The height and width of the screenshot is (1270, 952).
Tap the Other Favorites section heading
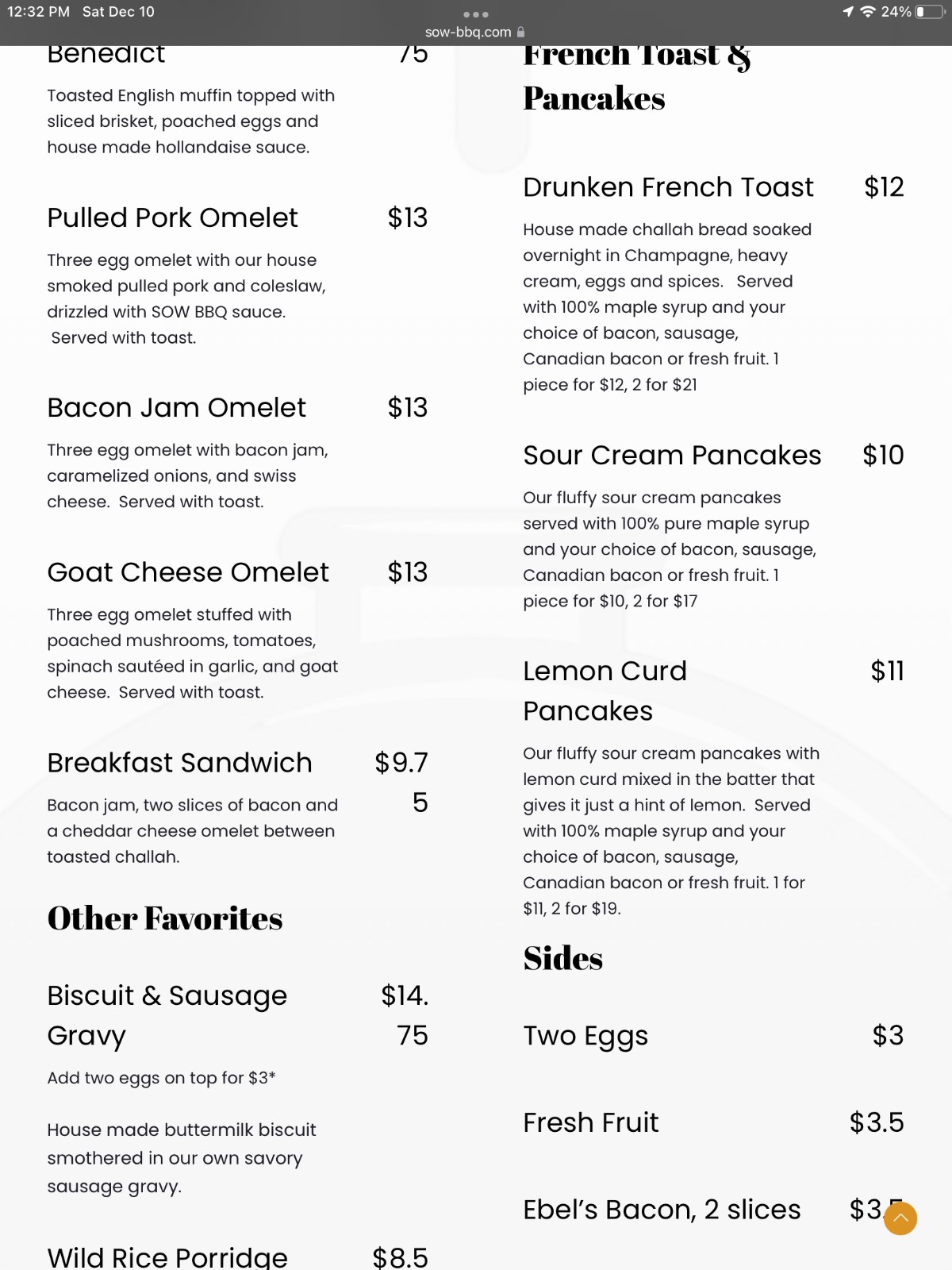click(164, 918)
